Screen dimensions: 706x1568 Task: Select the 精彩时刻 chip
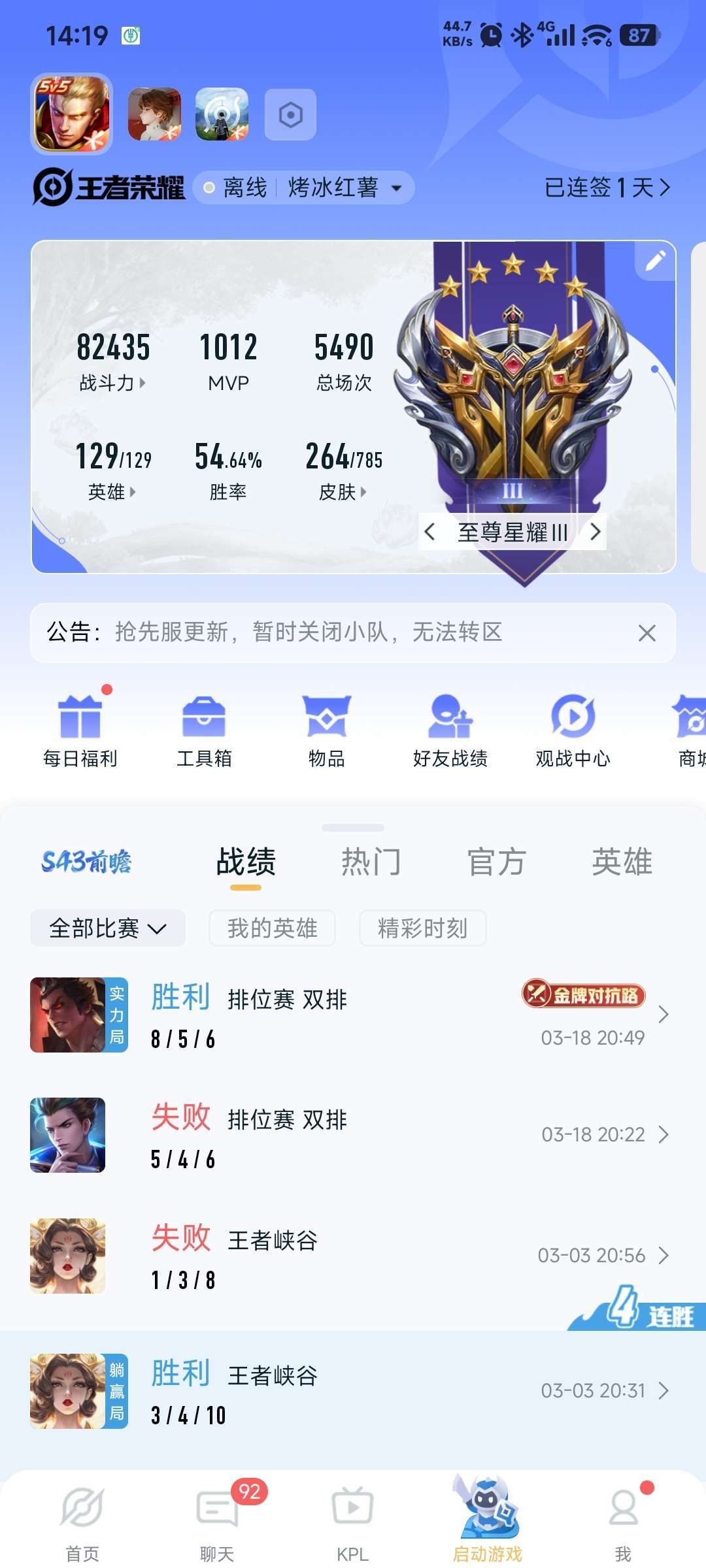tap(422, 928)
